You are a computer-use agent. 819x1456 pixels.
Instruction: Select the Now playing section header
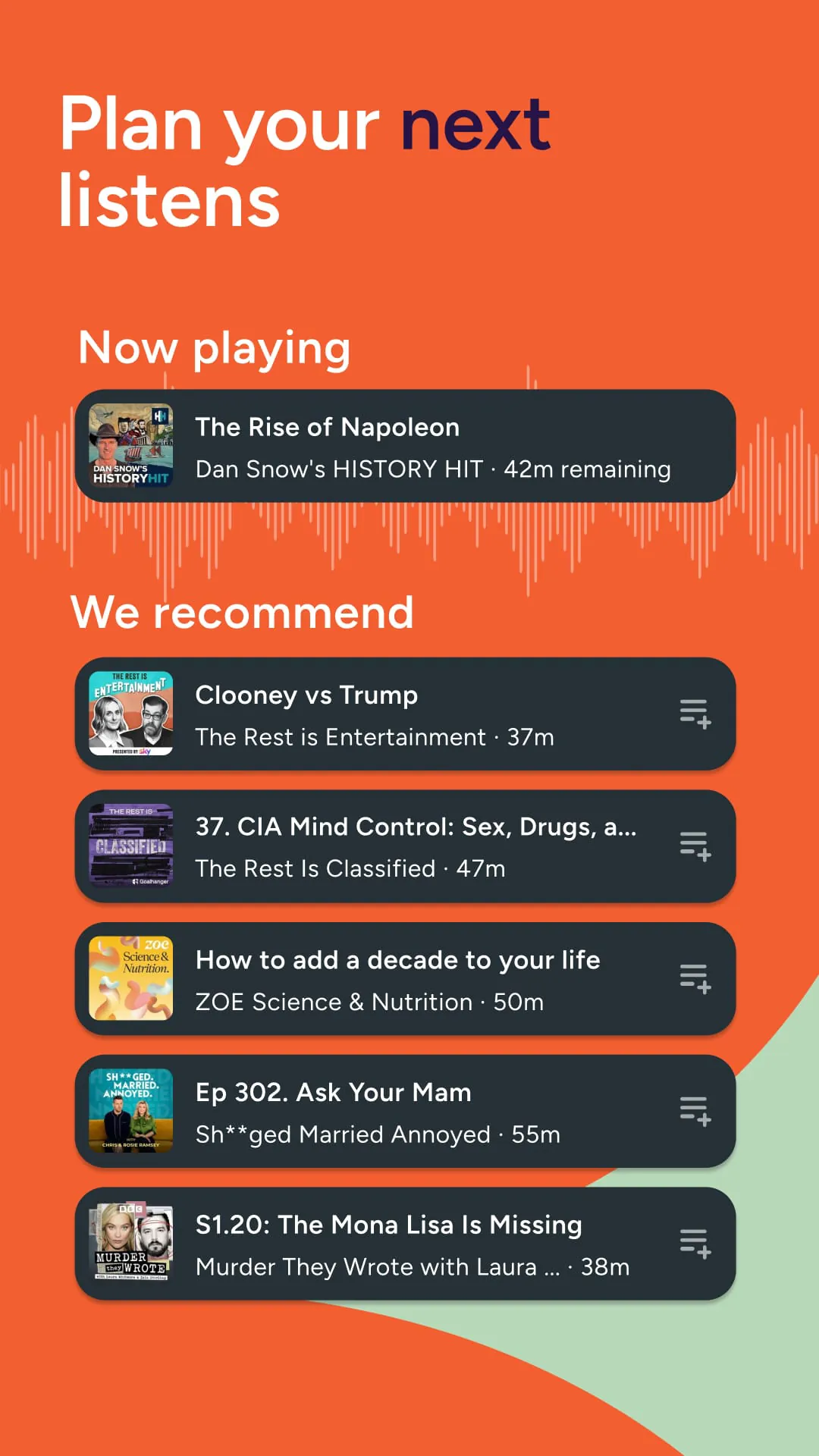(215, 347)
